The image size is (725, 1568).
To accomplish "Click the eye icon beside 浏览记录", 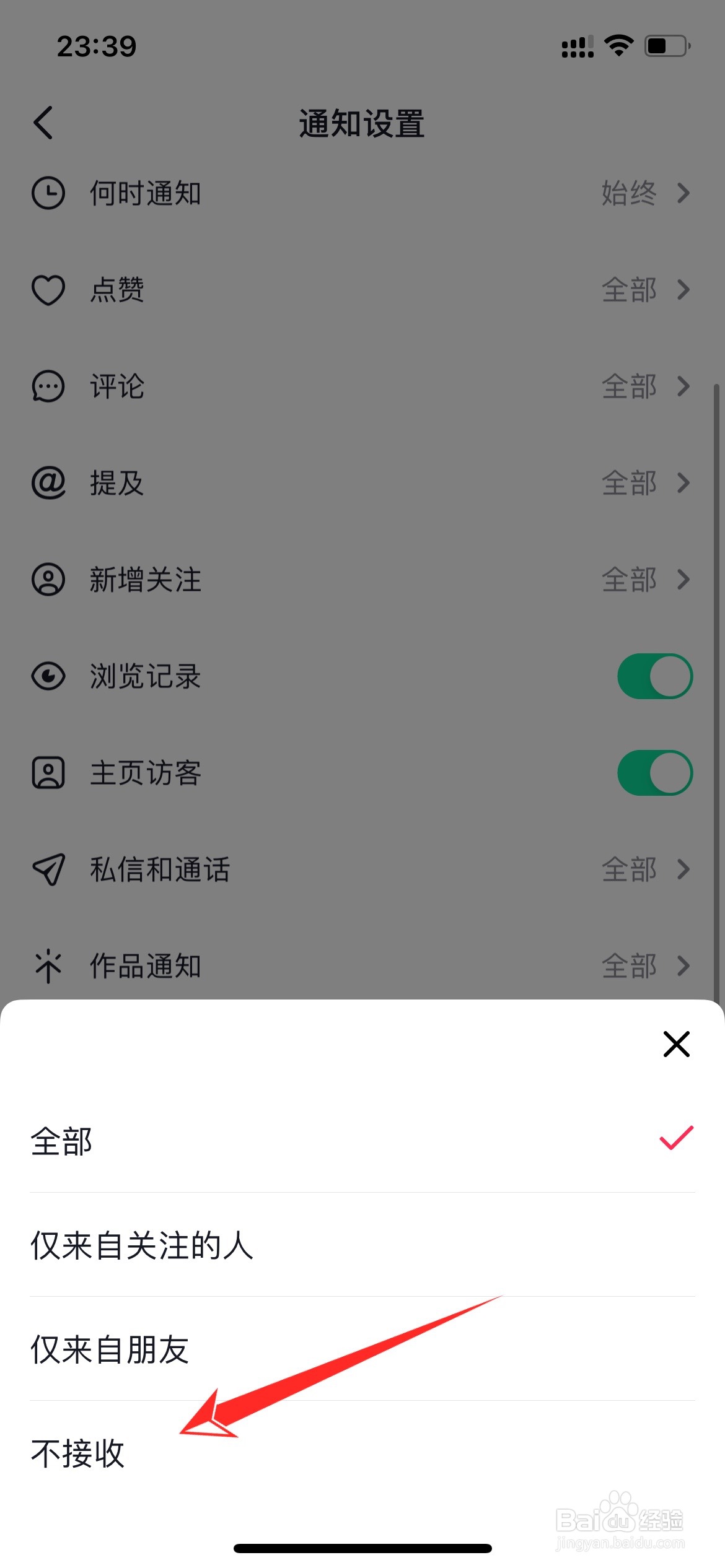I will [49, 676].
